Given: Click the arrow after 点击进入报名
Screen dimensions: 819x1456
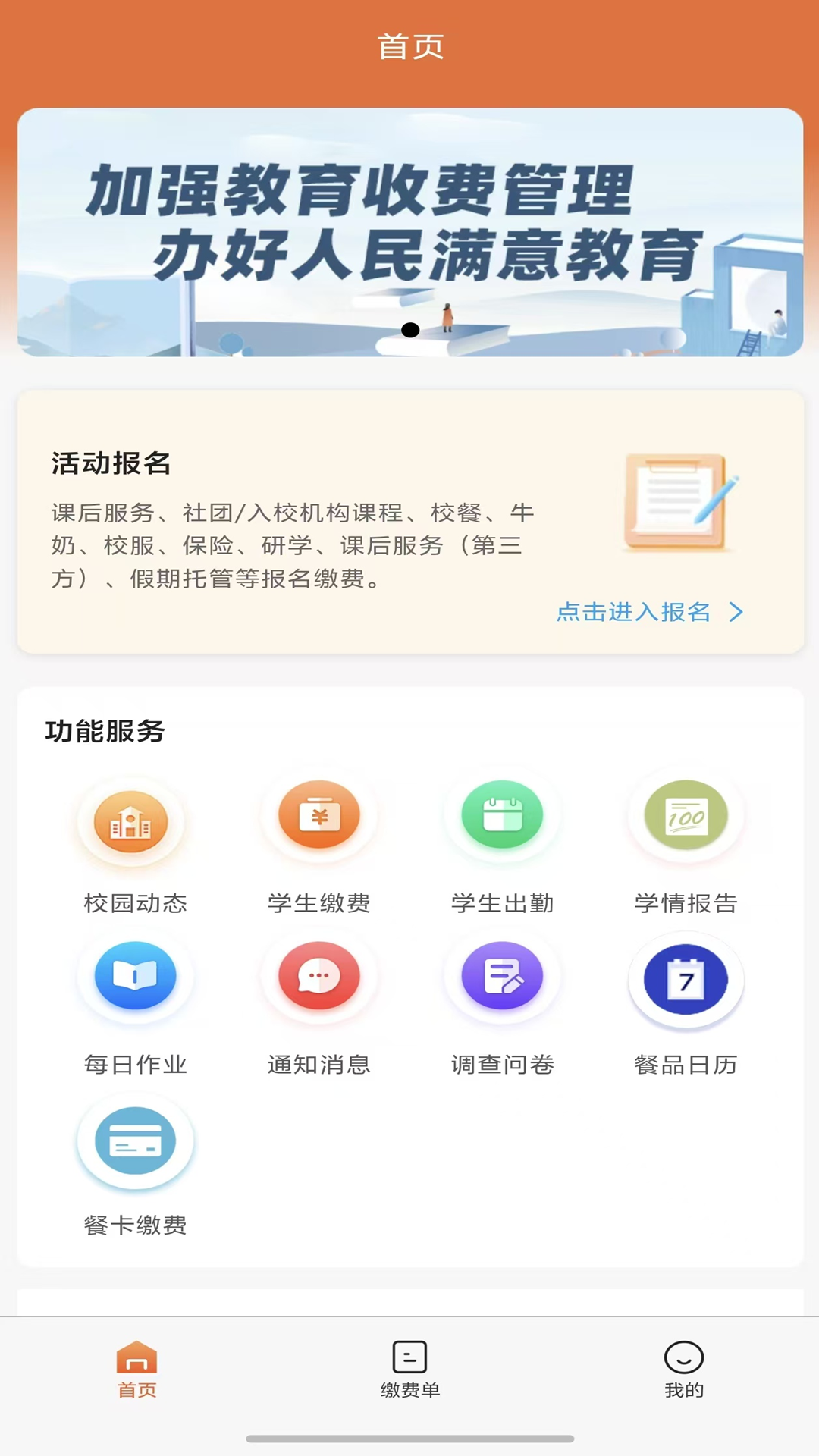Looking at the screenshot, I should pos(734,613).
